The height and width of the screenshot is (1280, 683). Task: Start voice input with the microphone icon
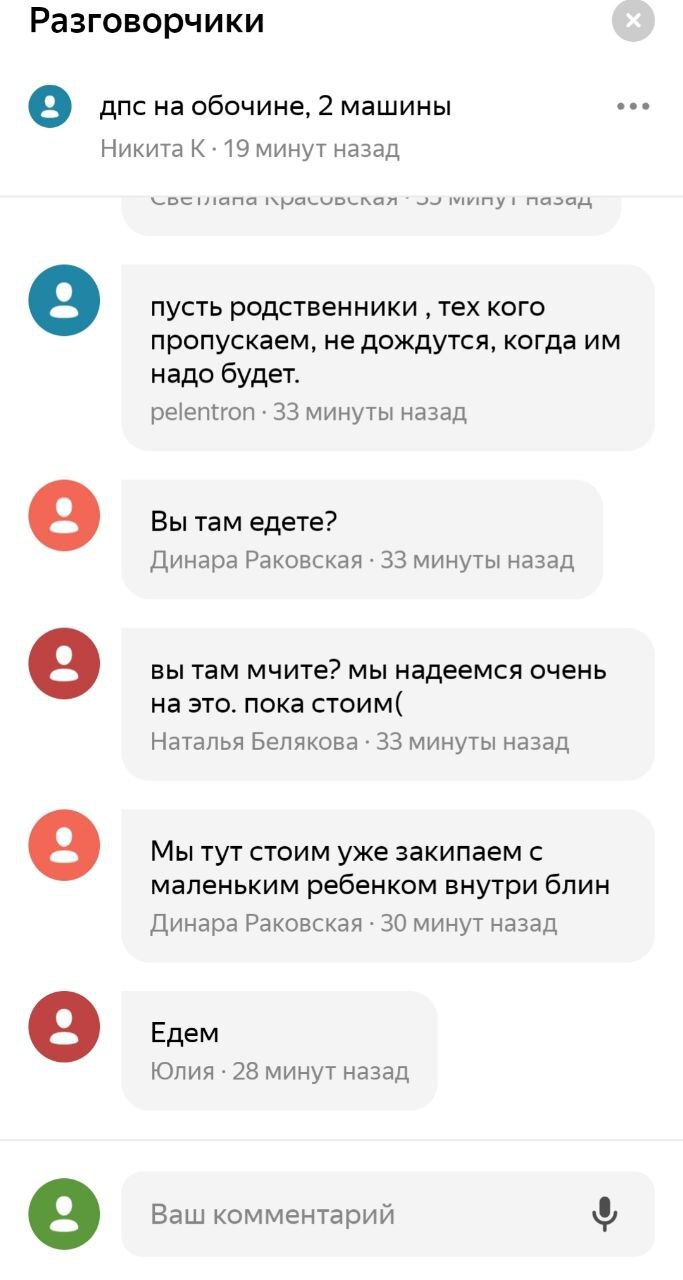click(x=604, y=1214)
